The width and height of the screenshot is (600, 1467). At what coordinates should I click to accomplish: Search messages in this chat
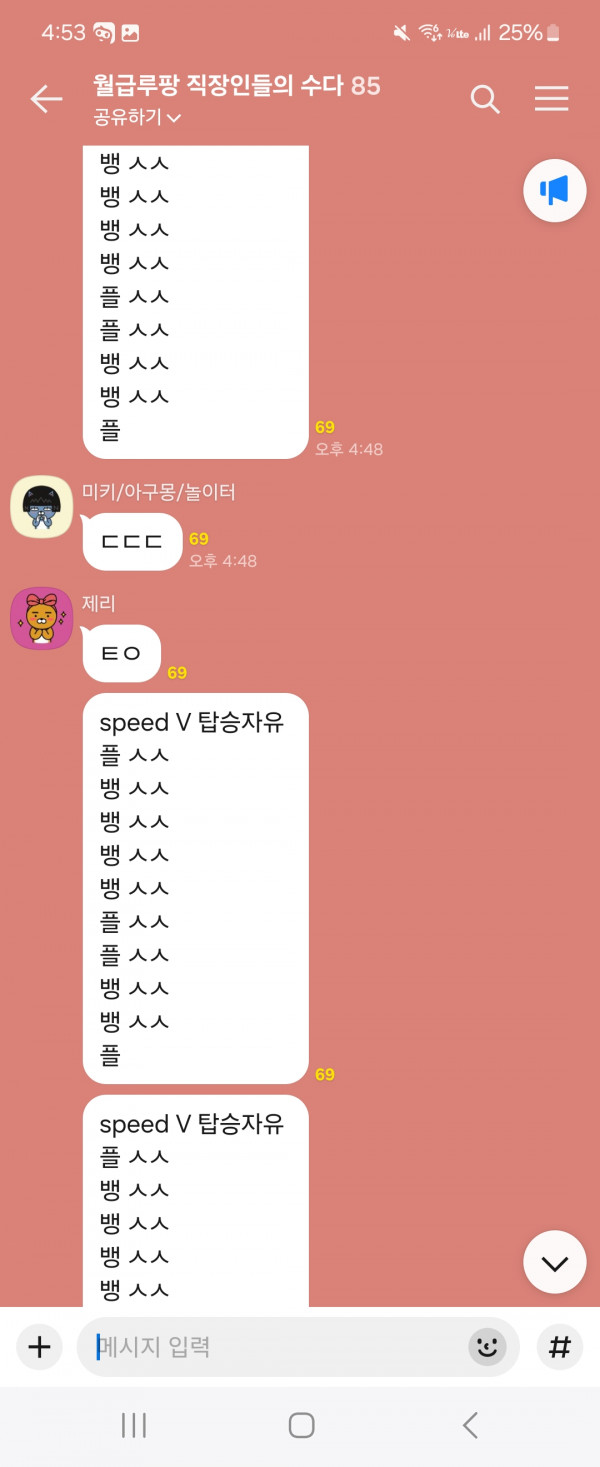coord(485,98)
